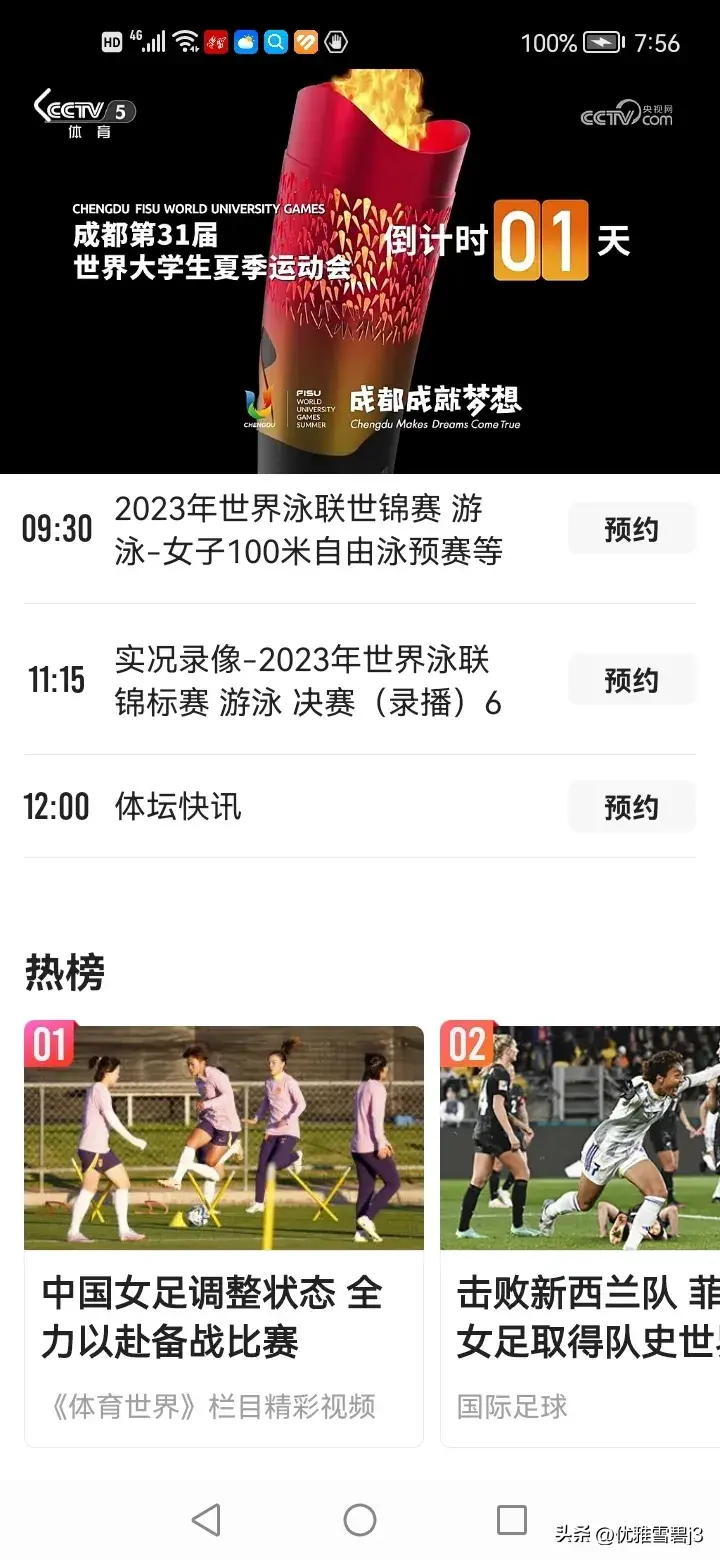720x1560 pixels.
Task: Reserve the 11:15 swimming finals replay
Action: tap(631, 681)
